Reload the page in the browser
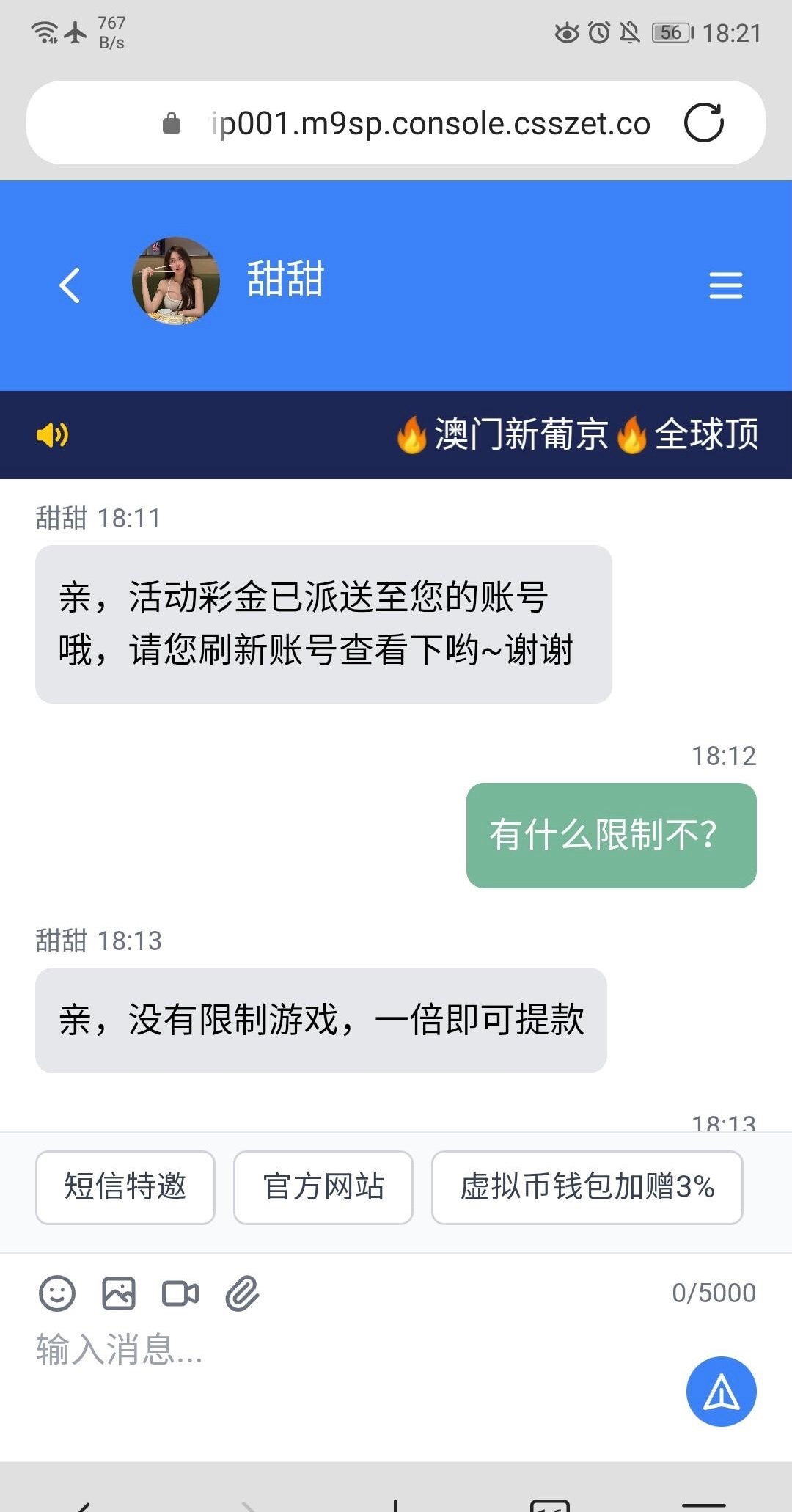 703,123
